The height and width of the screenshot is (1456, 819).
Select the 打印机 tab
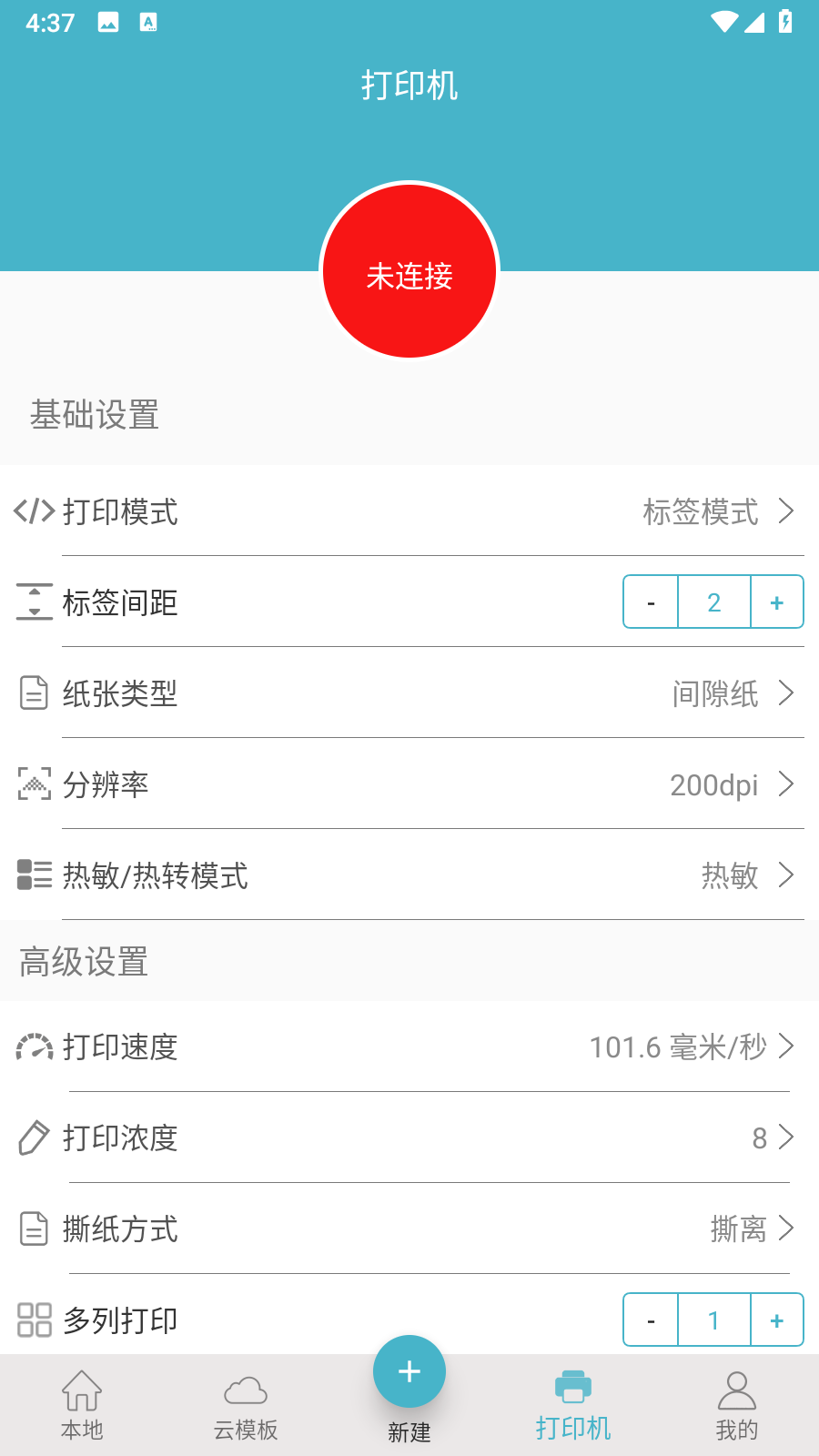(x=573, y=1406)
